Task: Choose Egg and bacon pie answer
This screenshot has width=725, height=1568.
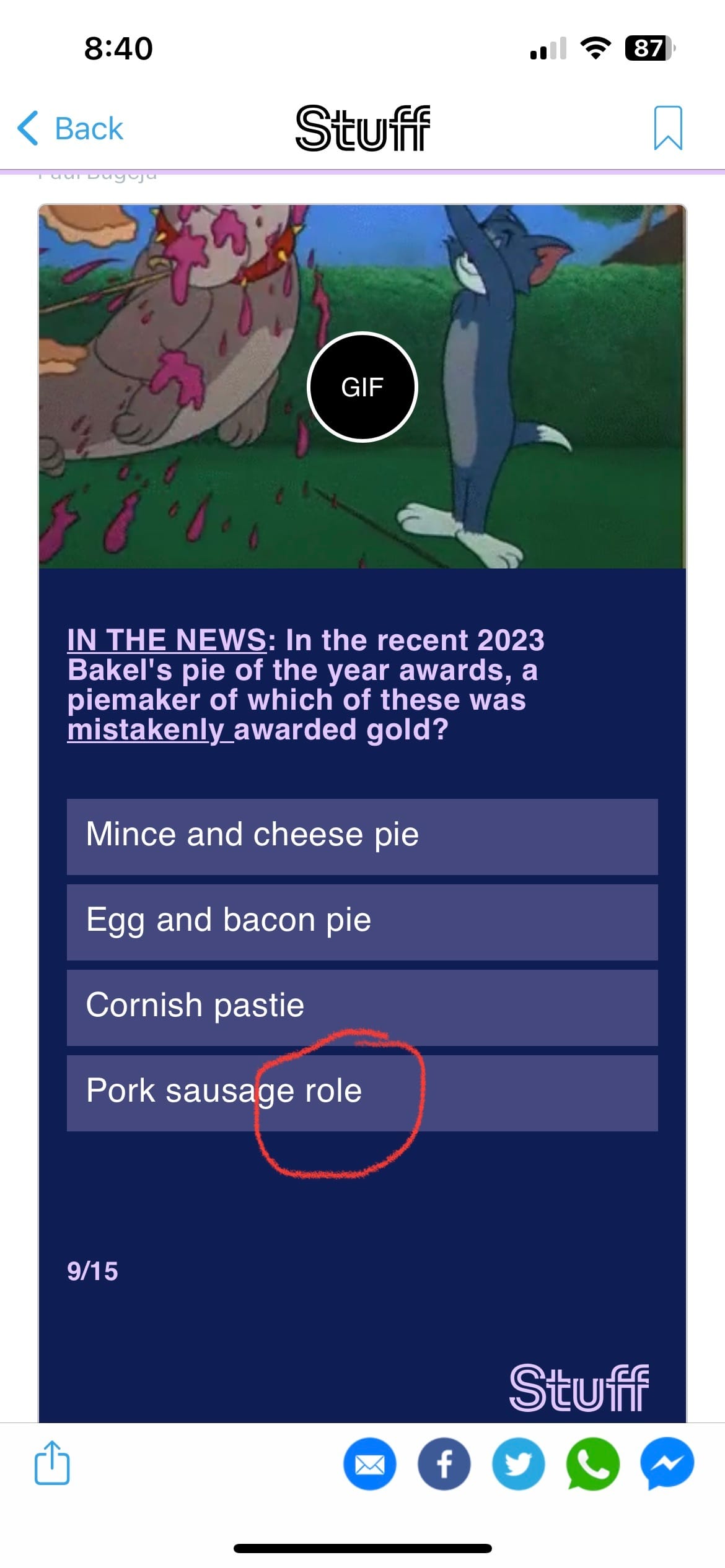Action: 362,921
